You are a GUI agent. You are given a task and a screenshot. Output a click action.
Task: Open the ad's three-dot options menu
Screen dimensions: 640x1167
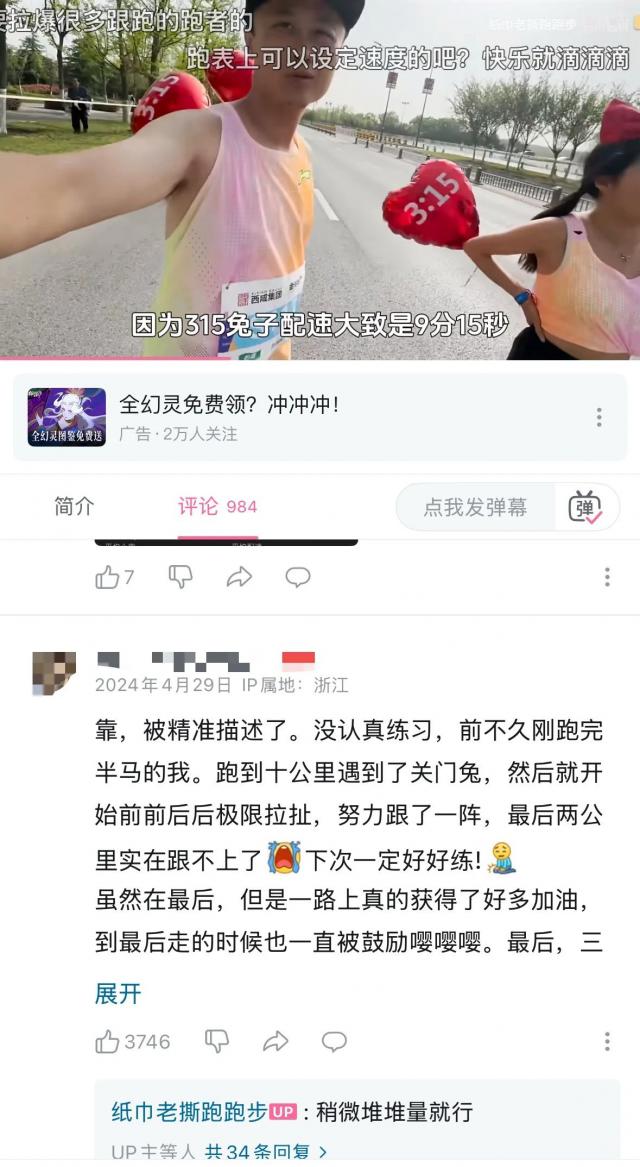point(599,417)
